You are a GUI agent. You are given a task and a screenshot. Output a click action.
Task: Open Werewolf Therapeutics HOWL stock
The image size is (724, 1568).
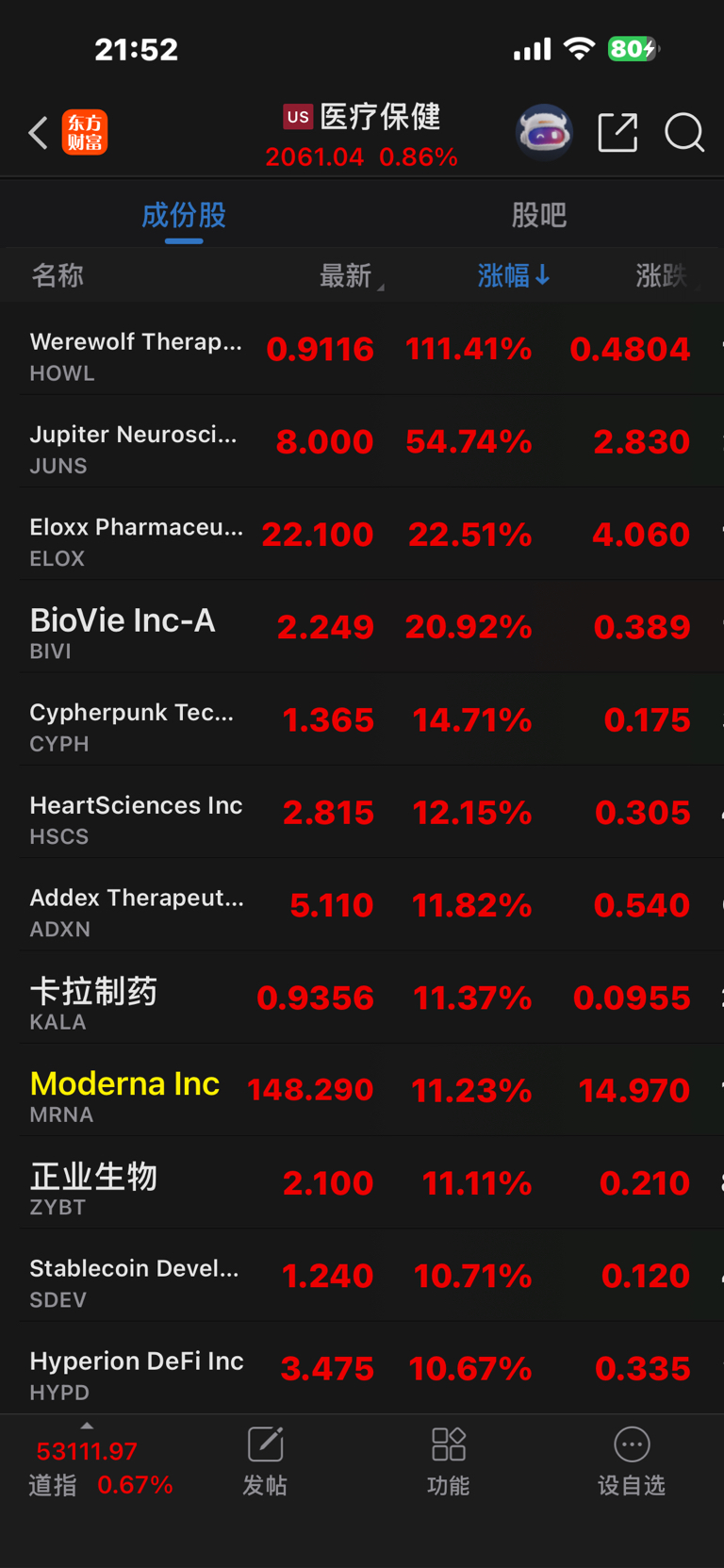click(362, 349)
